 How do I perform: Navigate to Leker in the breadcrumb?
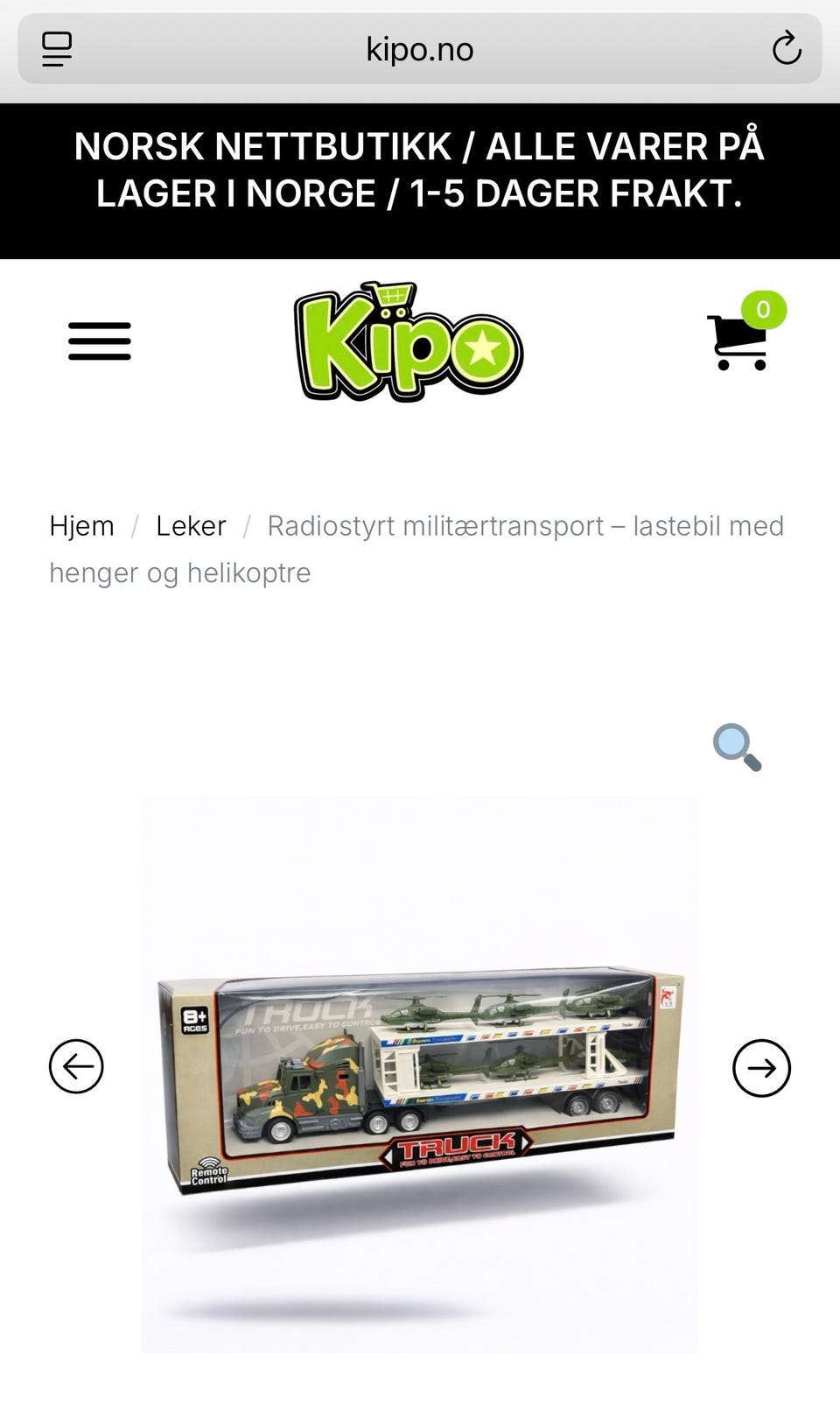(x=191, y=525)
